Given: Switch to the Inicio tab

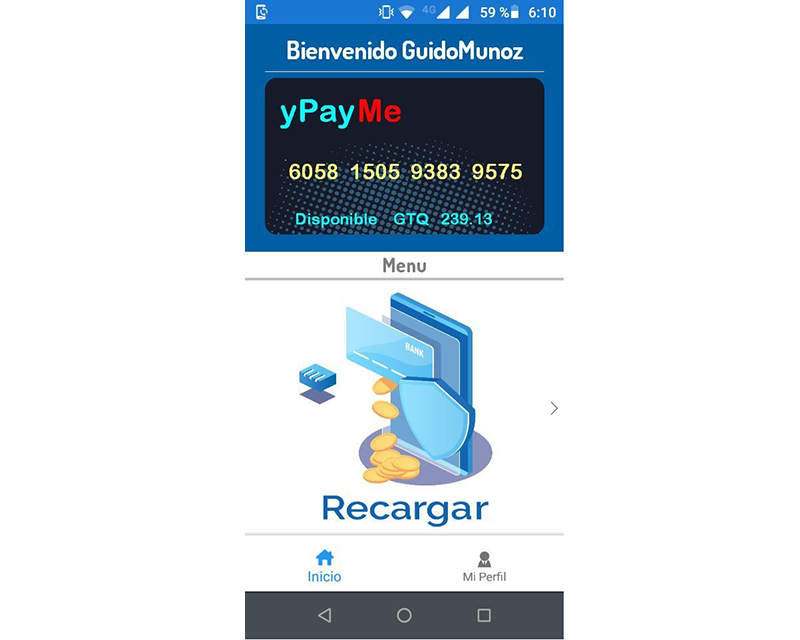Looking at the screenshot, I should pos(324,566).
